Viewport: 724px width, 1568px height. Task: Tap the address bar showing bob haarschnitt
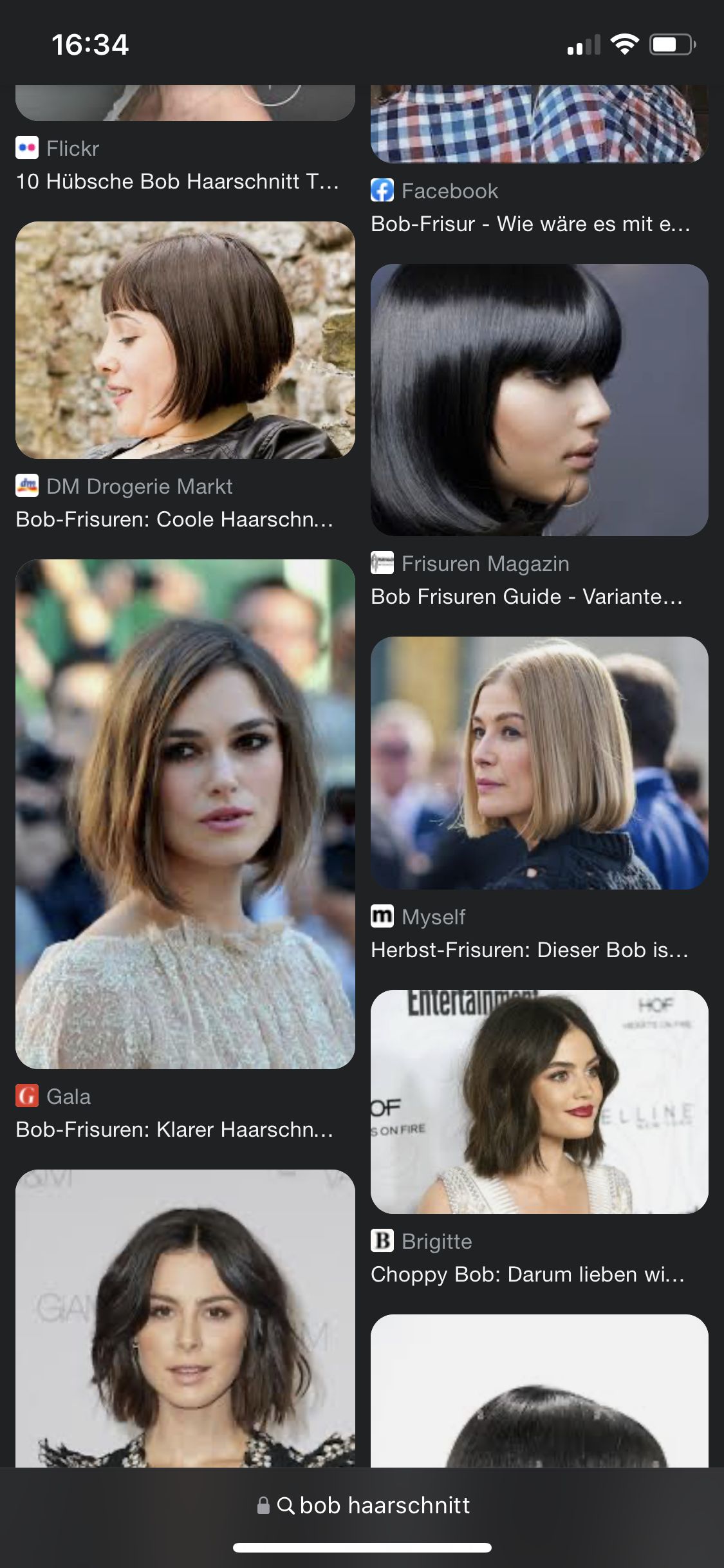click(362, 1505)
